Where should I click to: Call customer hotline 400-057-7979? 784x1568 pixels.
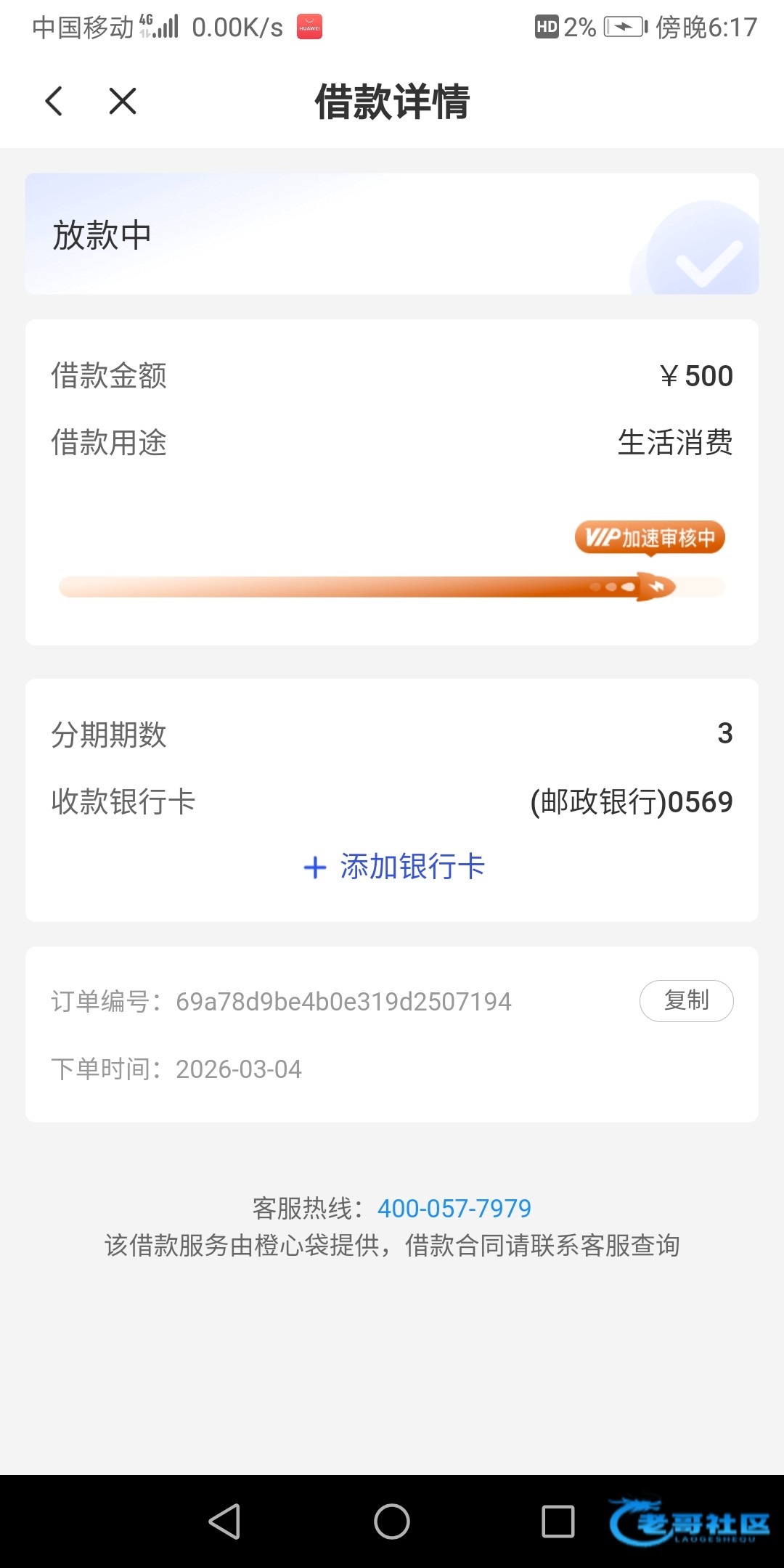click(x=454, y=1208)
